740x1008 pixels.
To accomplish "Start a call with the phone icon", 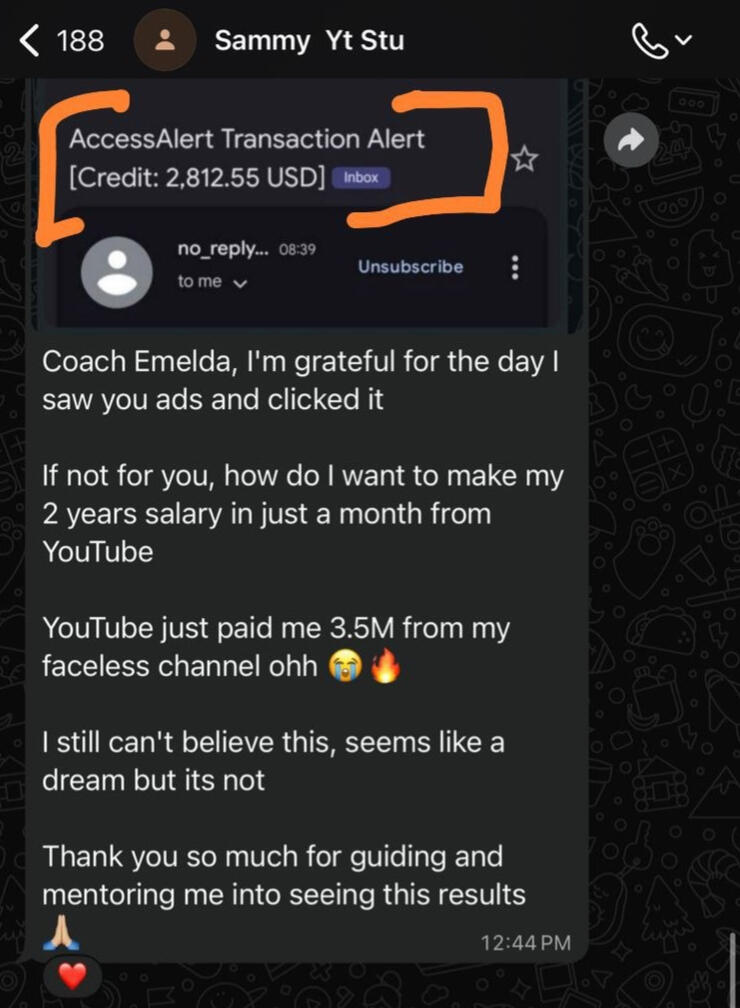I will click(x=651, y=41).
